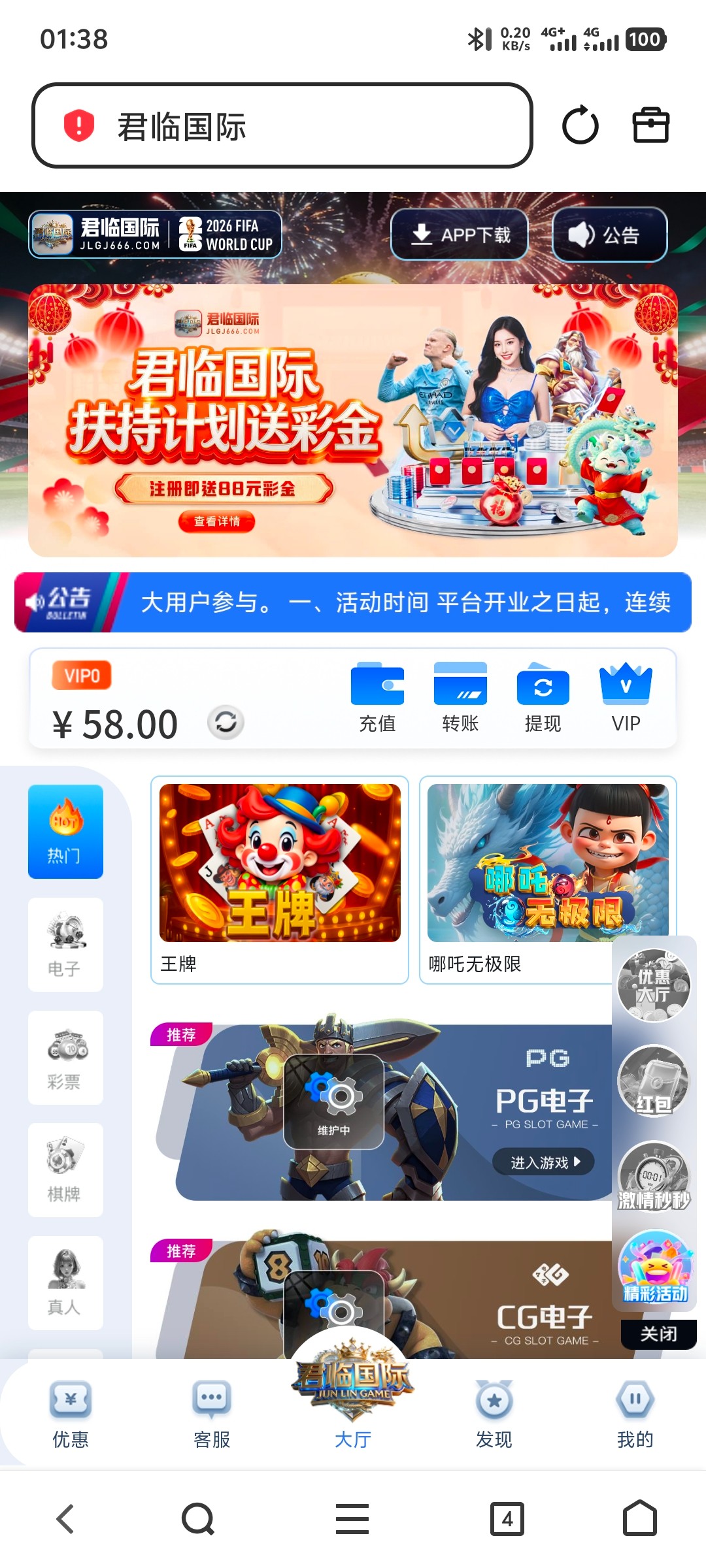The height and width of the screenshot is (1568, 706).
Task: Select the 转账 (transfer) icon
Action: (x=460, y=699)
